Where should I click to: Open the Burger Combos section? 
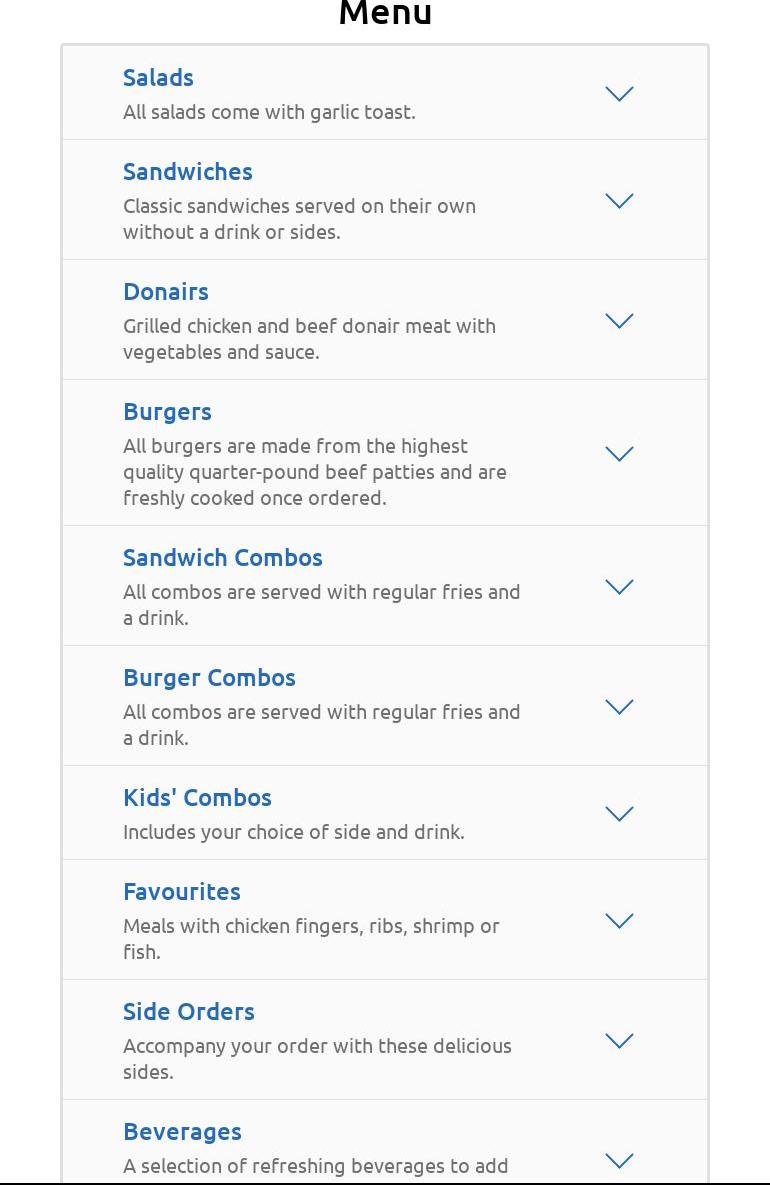pyautogui.click(x=619, y=707)
